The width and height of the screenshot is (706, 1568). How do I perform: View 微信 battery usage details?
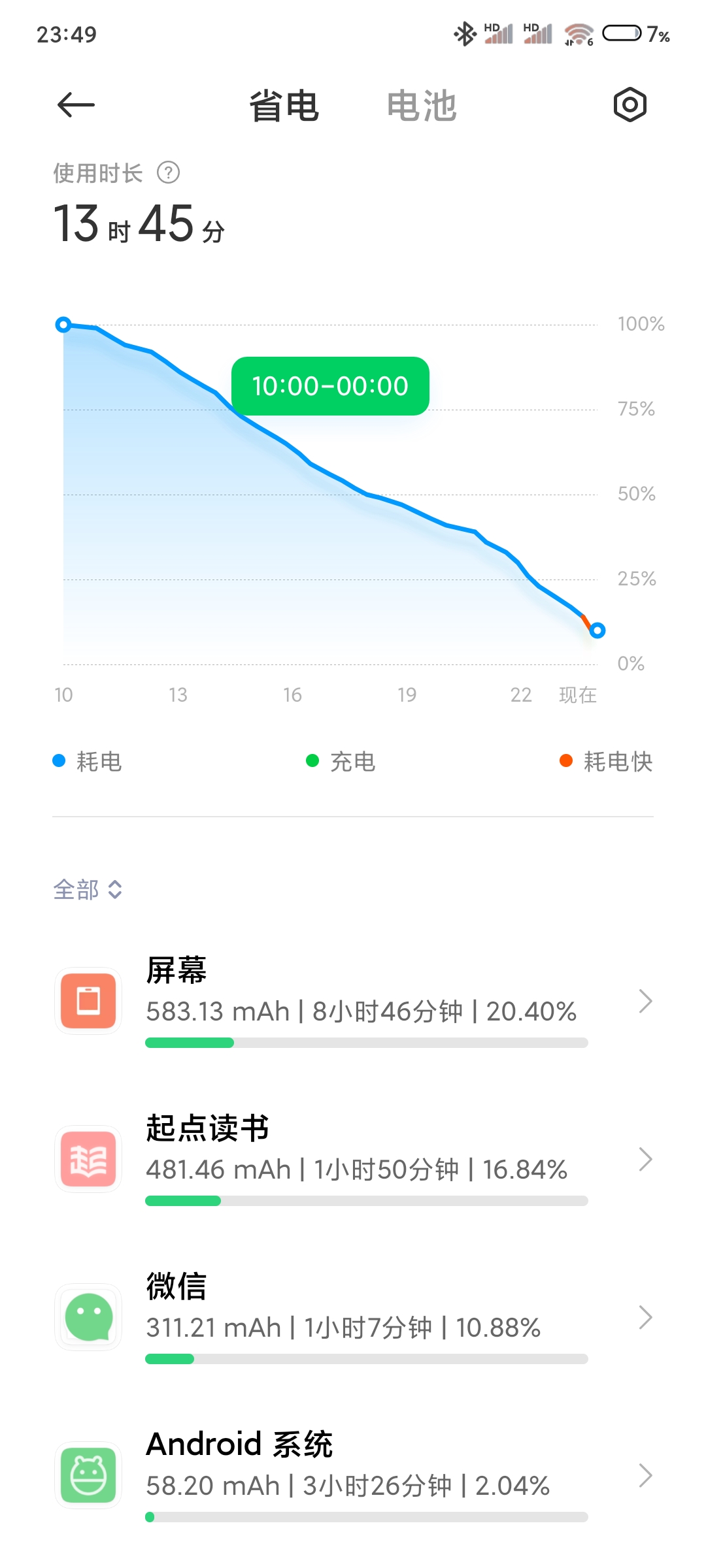click(353, 1317)
